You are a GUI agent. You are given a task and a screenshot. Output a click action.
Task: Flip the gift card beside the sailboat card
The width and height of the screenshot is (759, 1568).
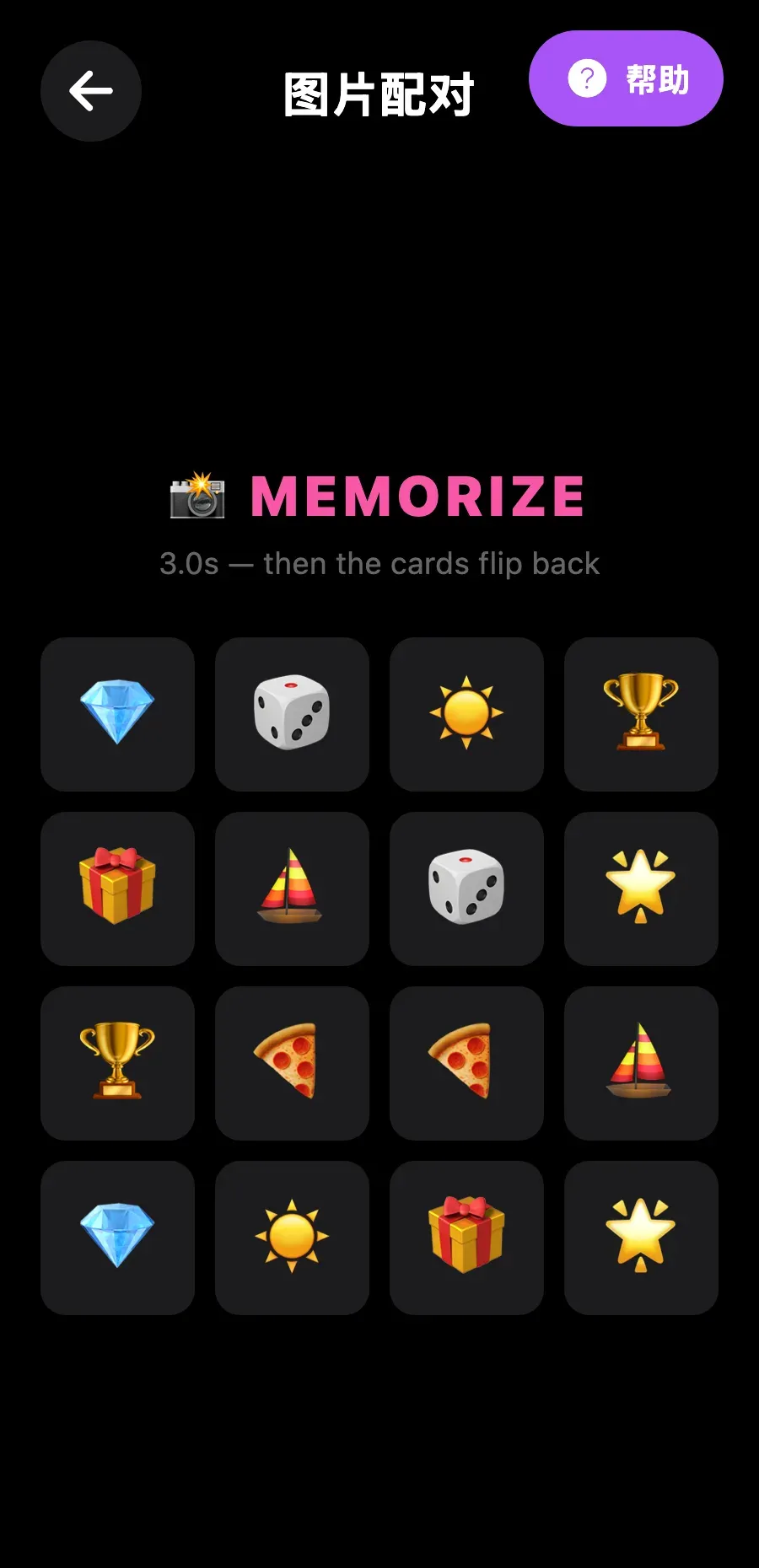(117, 889)
